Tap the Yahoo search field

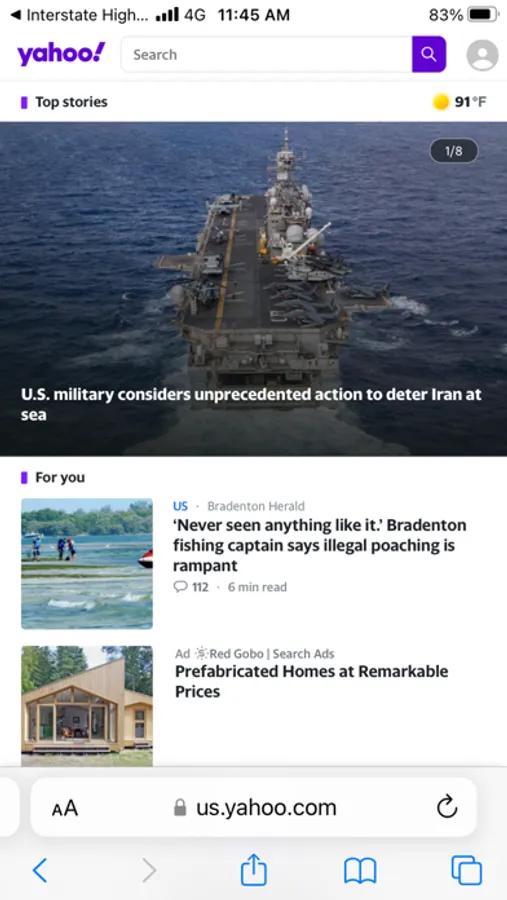point(266,55)
